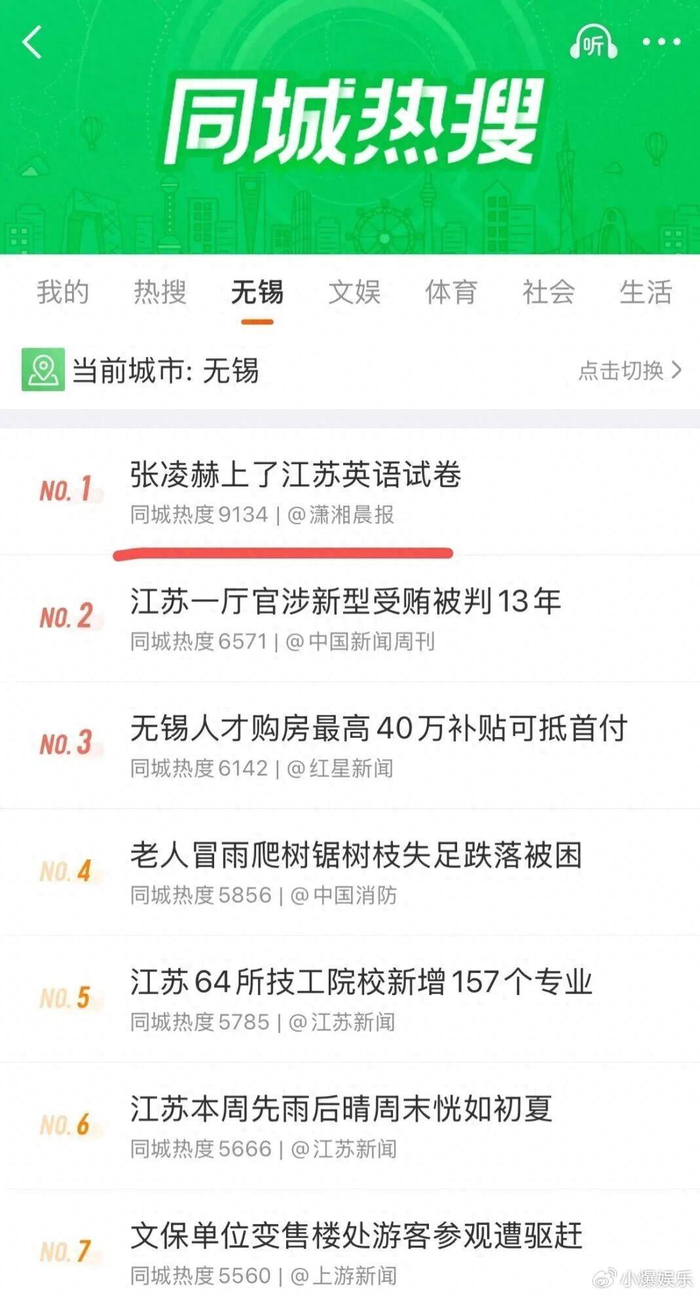Open No.1 张凌赫上了江苏英语试卷
The height and width of the screenshot is (1295, 700).
pyautogui.click(x=296, y=475)
